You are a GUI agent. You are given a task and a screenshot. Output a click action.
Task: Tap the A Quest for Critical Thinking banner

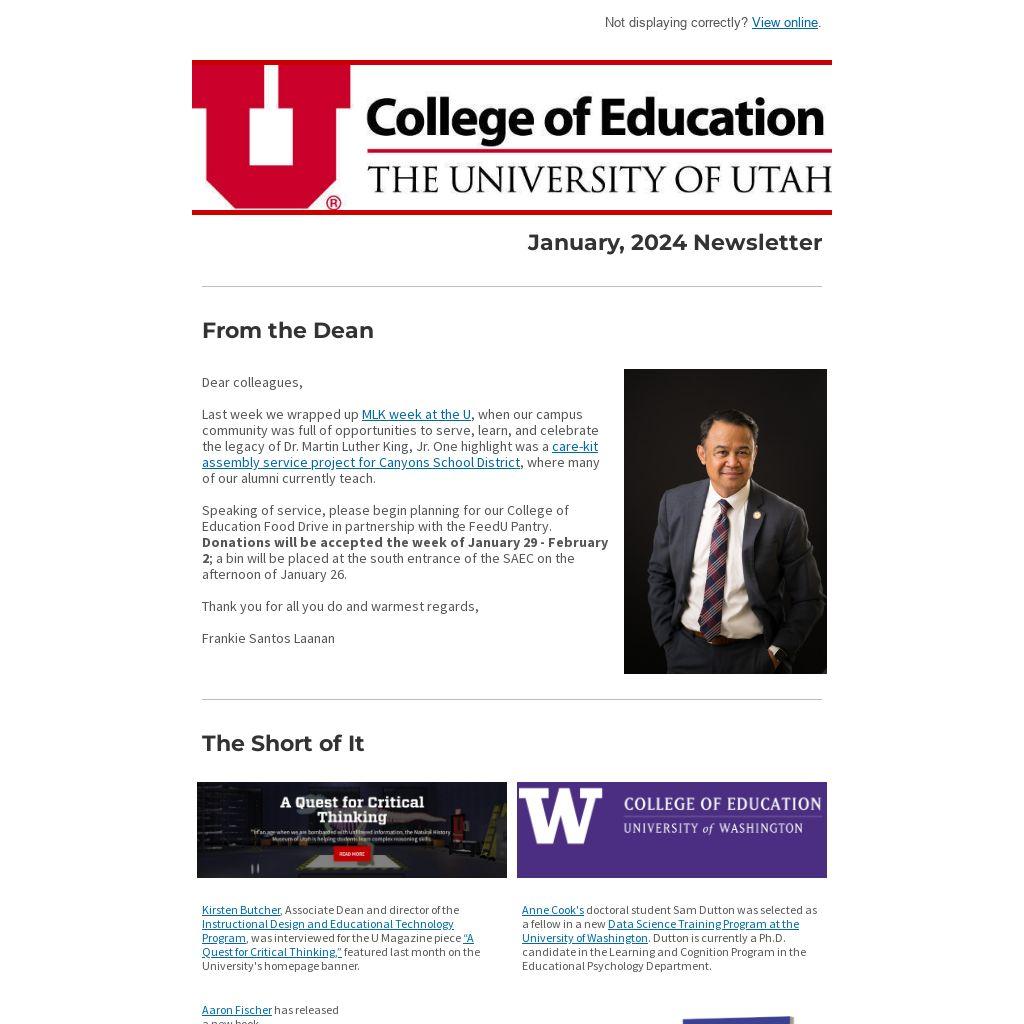[352, 830]
